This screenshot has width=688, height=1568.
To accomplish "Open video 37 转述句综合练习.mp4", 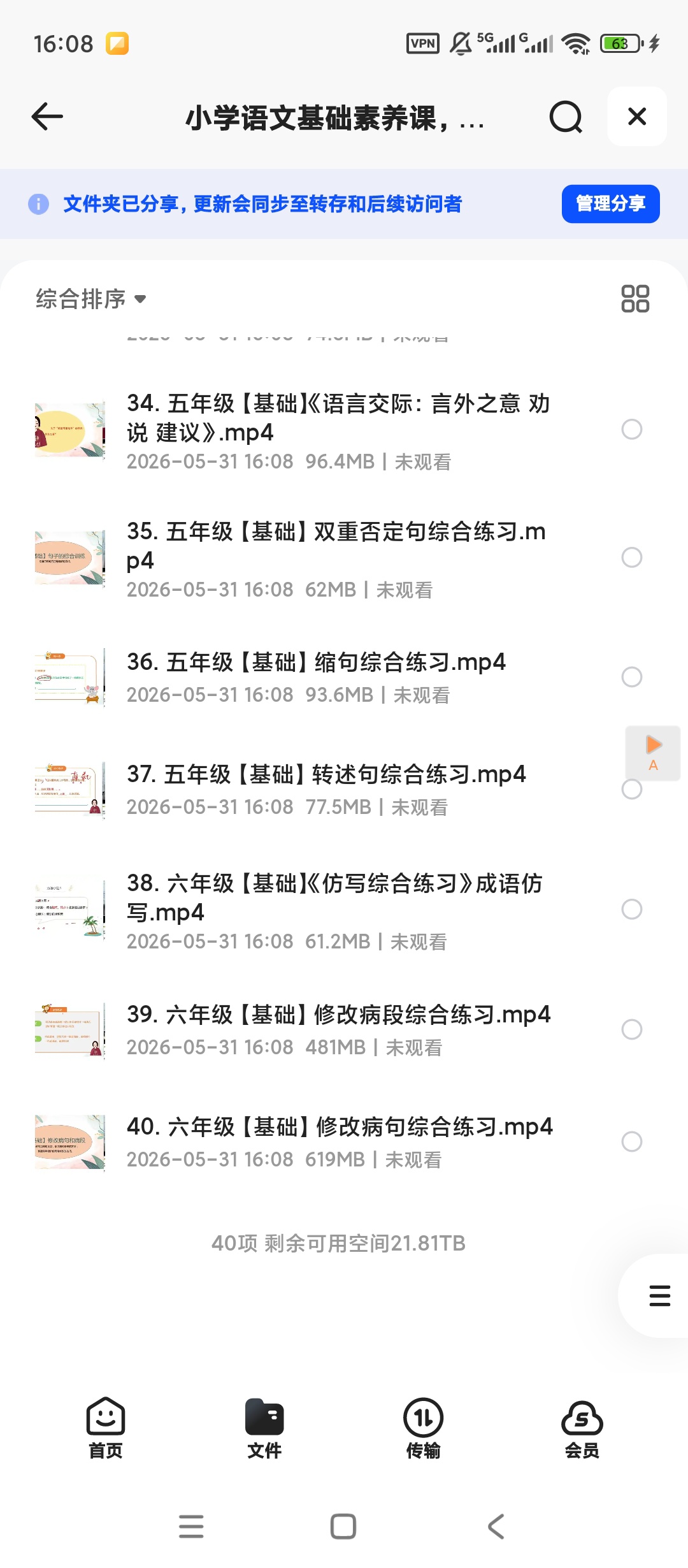I will tap(338, 790).
